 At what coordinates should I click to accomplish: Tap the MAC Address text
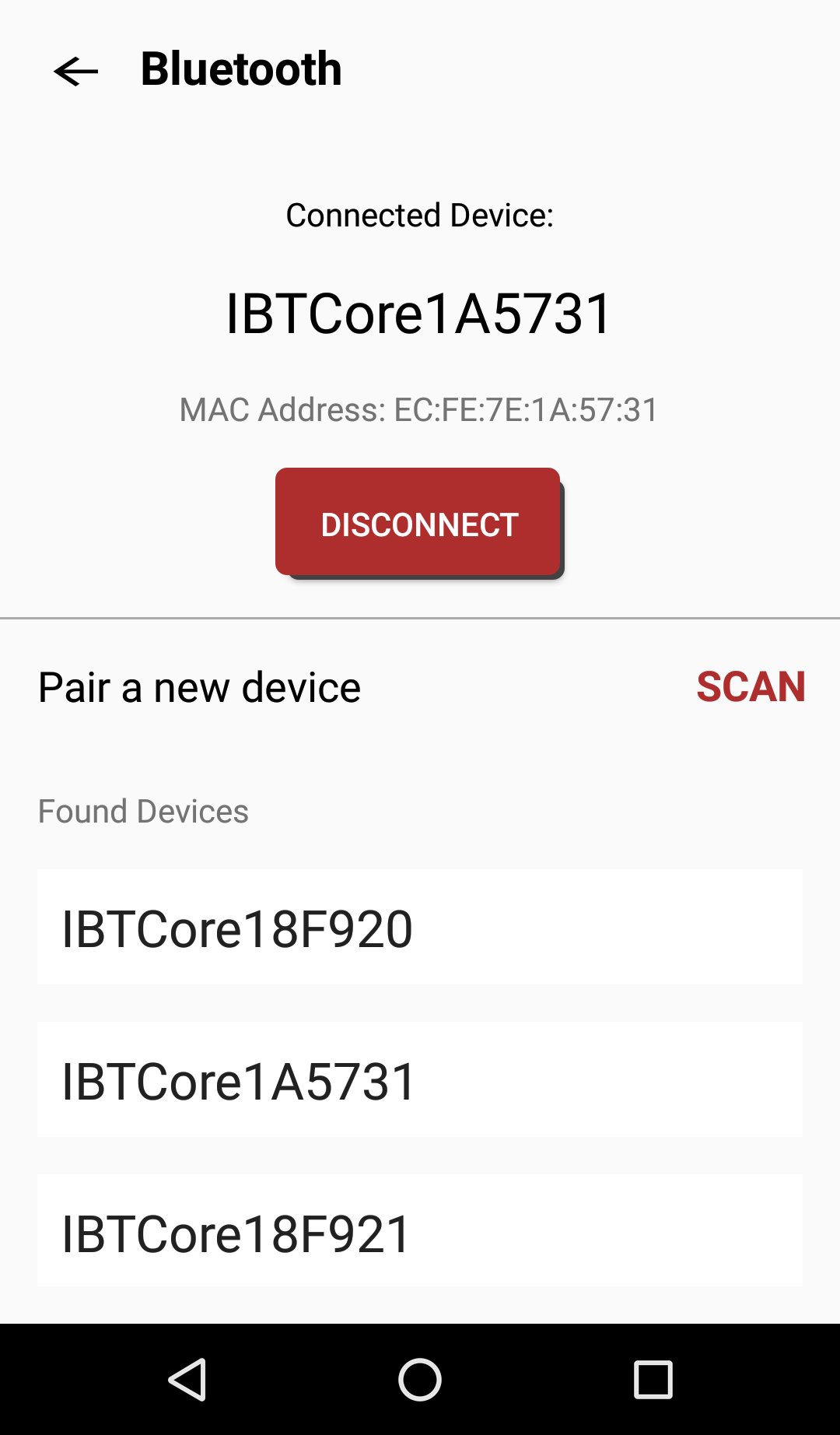tap(420, 410)
